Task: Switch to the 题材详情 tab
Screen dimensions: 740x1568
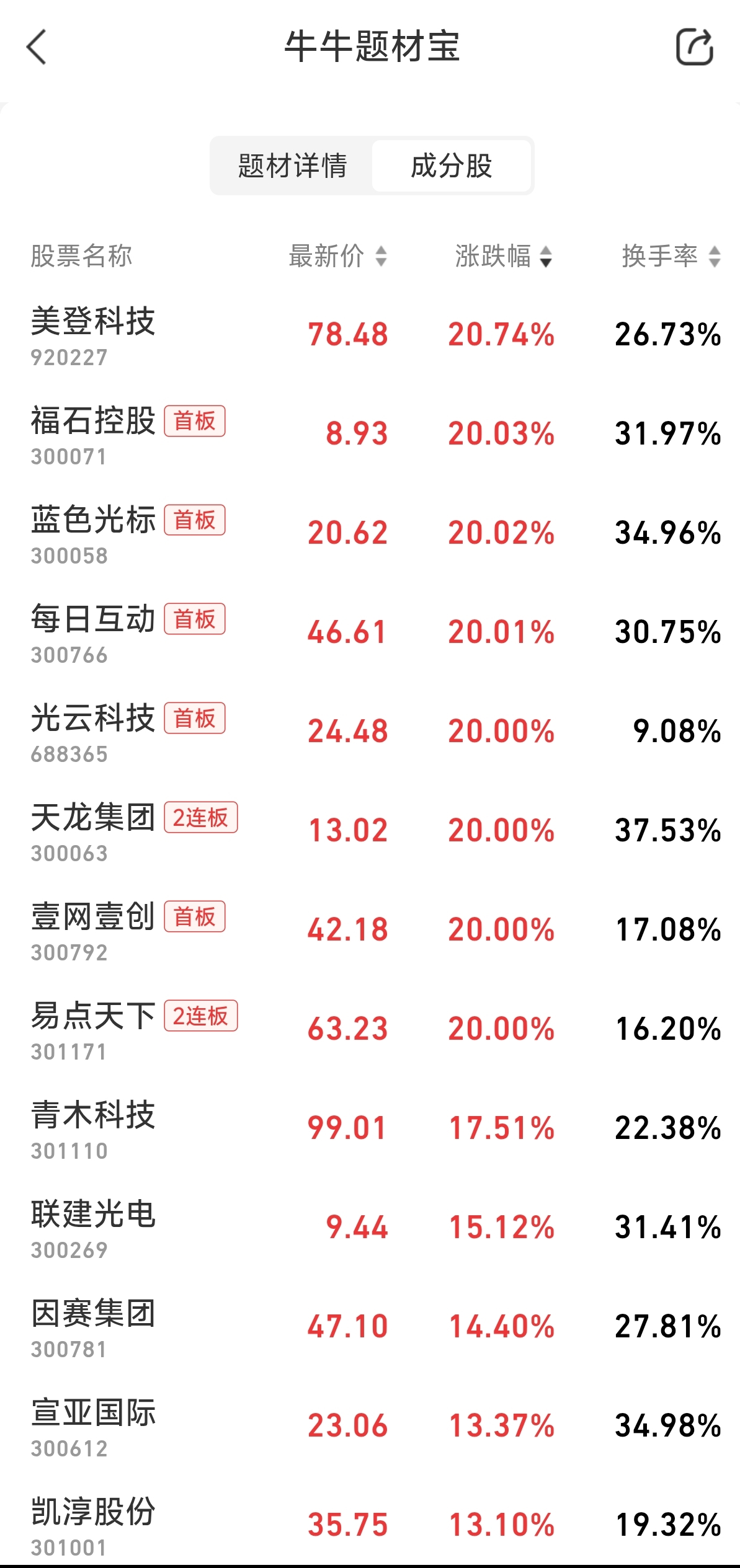Action: click(x=292, y=166)
